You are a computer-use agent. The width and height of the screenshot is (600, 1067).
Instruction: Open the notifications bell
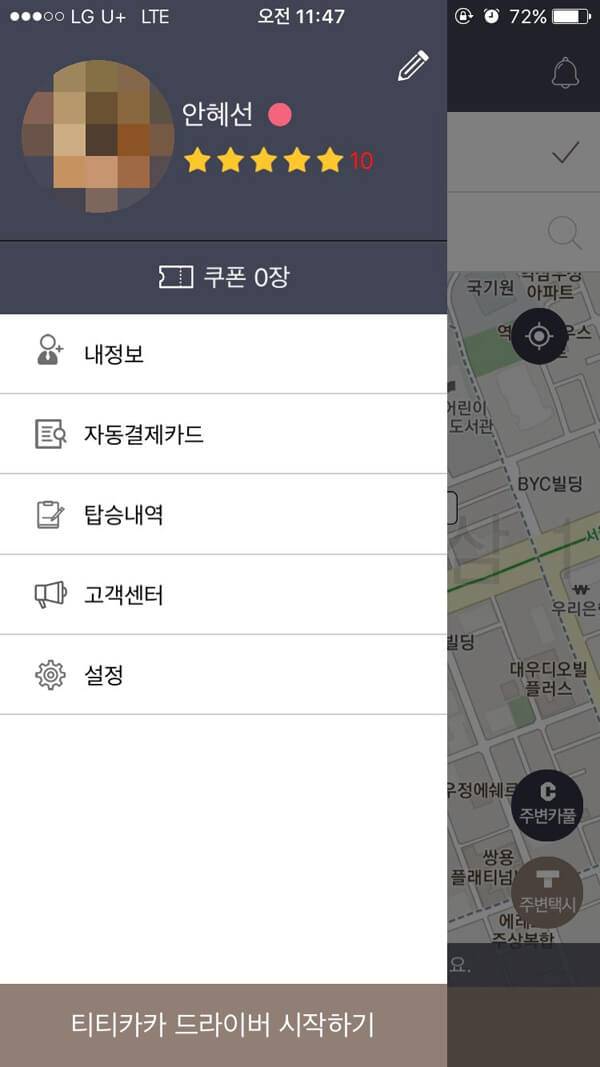click(x=565, y=72)
